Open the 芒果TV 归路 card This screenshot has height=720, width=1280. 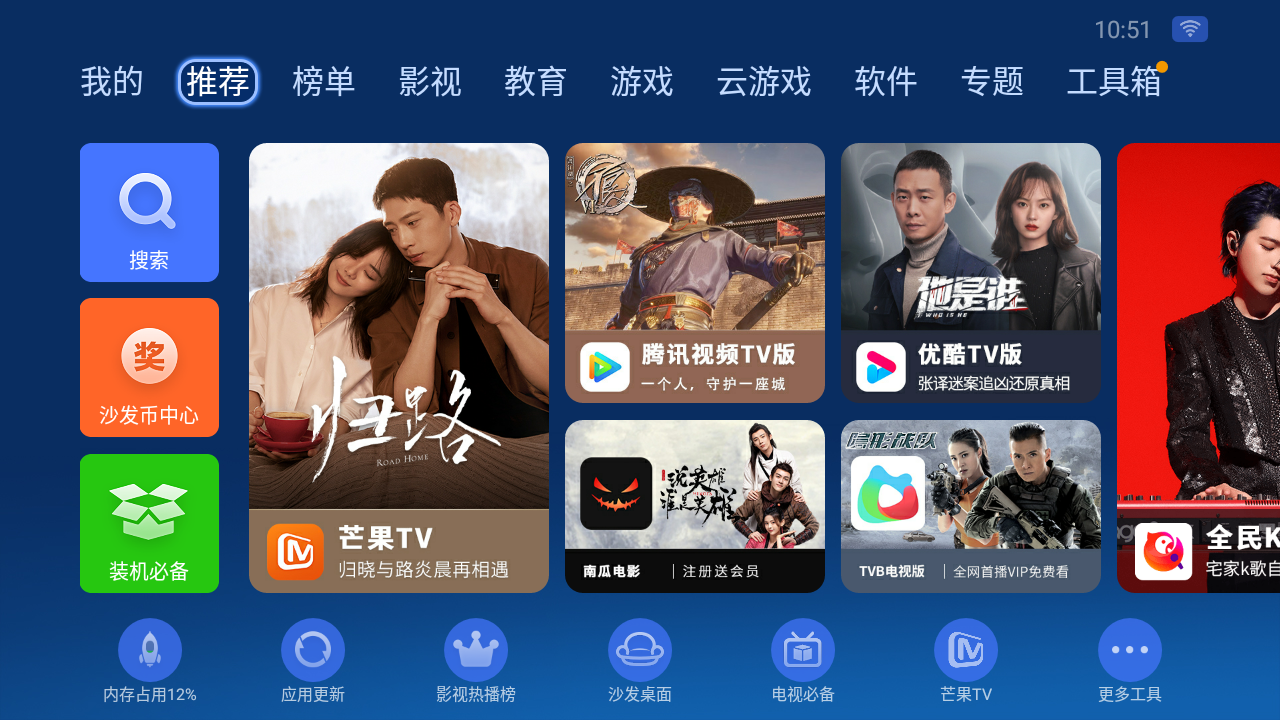[399, 368]
